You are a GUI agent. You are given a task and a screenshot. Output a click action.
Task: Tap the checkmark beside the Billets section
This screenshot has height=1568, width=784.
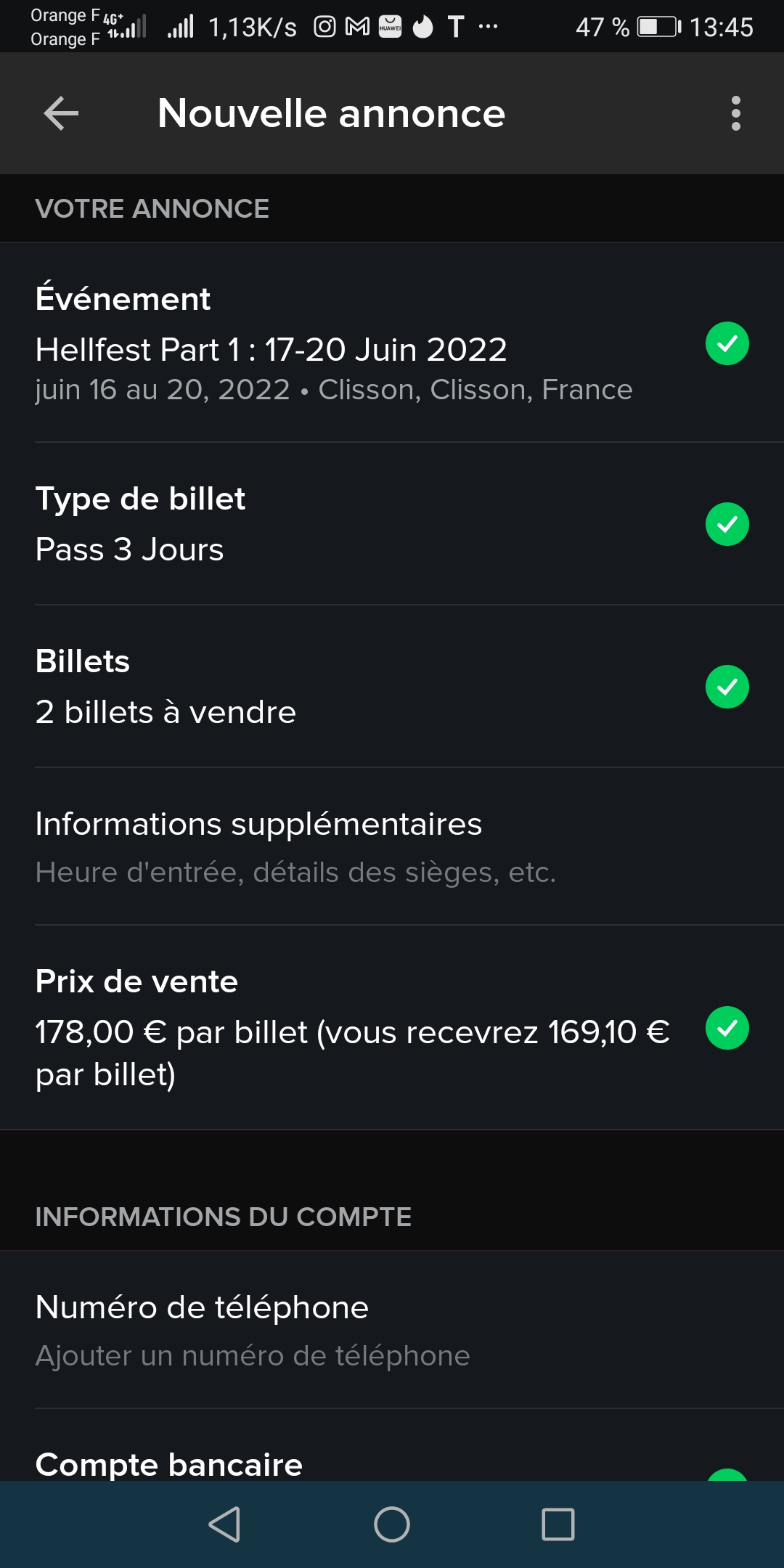727,687
